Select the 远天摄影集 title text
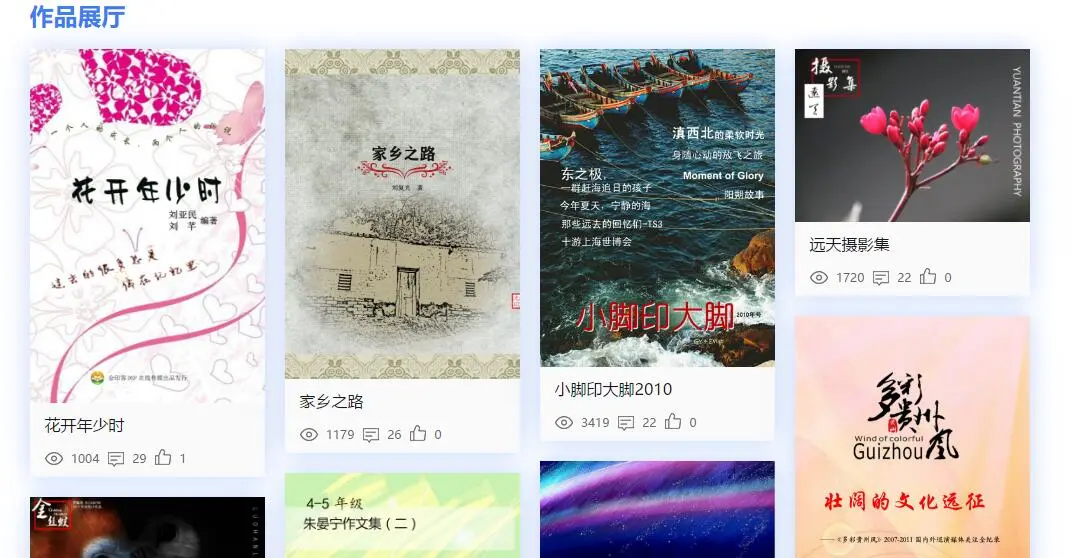 849,244
